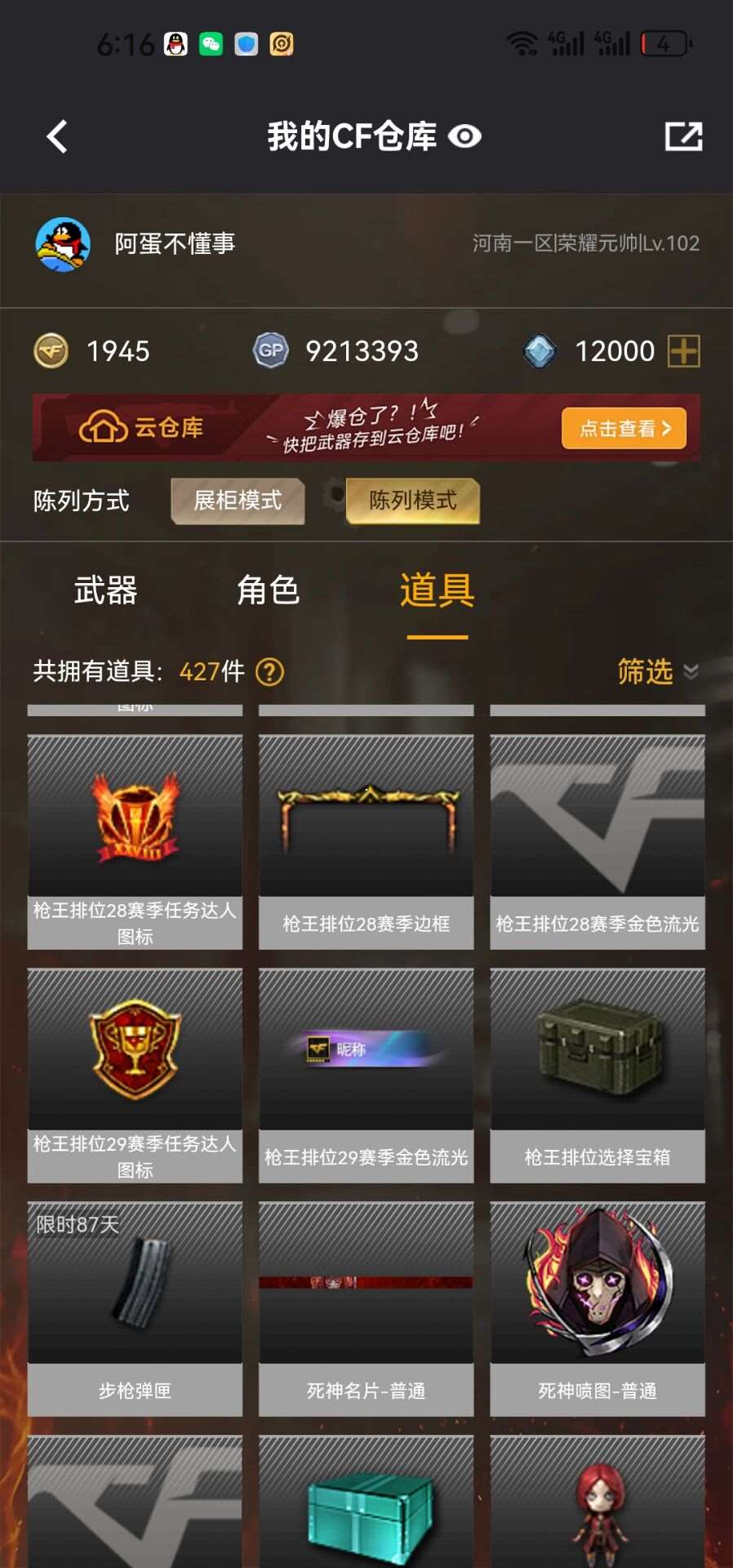Tap 点击查看 on the 云仓库 banner

624,428
